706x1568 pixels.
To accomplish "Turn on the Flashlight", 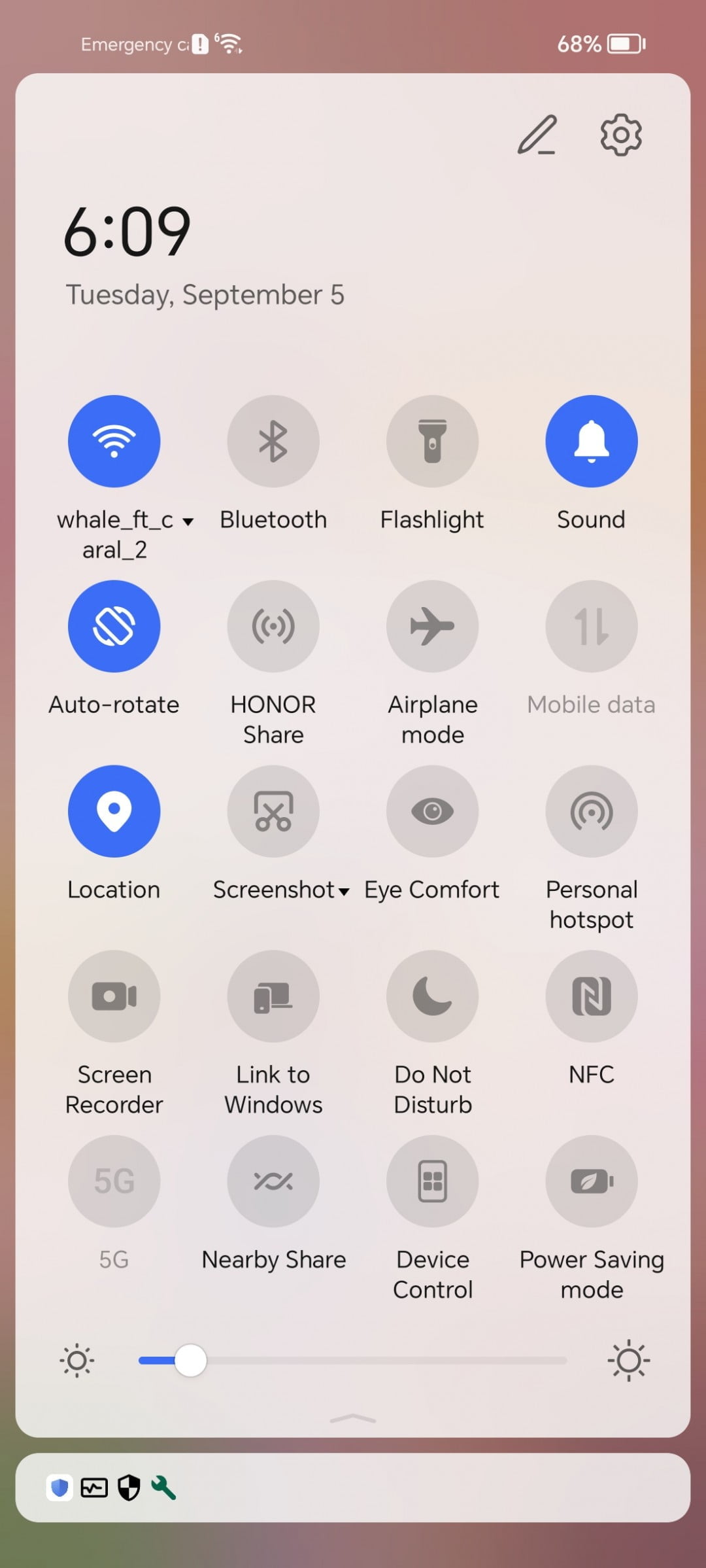I will point(432,441).
